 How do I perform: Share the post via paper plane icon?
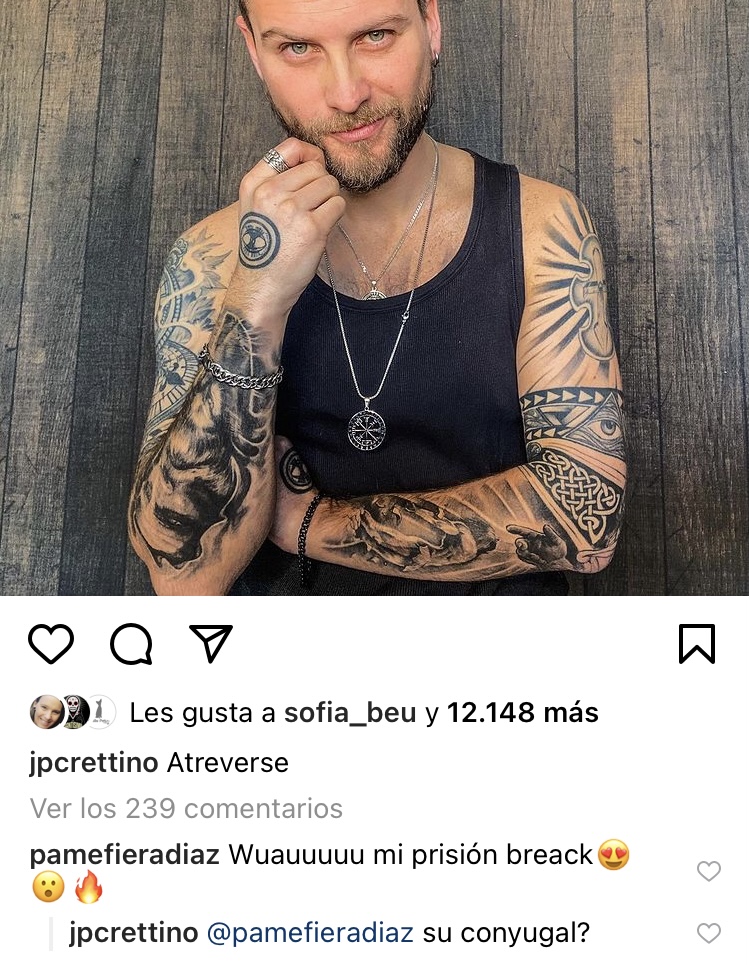point(211,644)
